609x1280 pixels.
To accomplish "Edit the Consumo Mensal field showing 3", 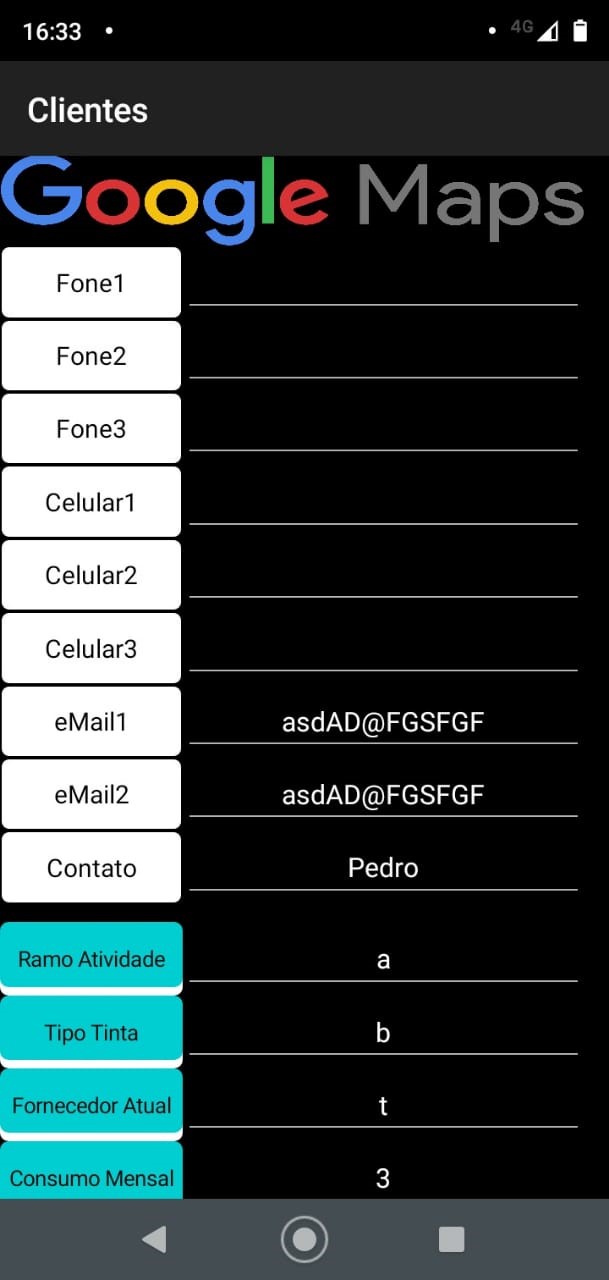I will pos(383,1178).
